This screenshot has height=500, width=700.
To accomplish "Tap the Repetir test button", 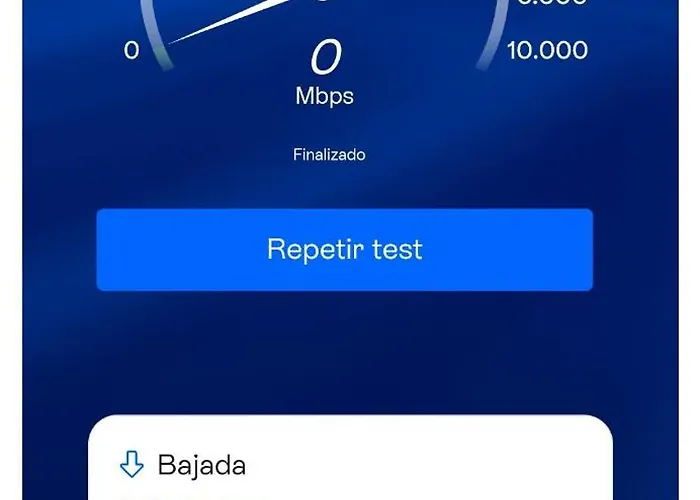I will [x=344, y=249].
